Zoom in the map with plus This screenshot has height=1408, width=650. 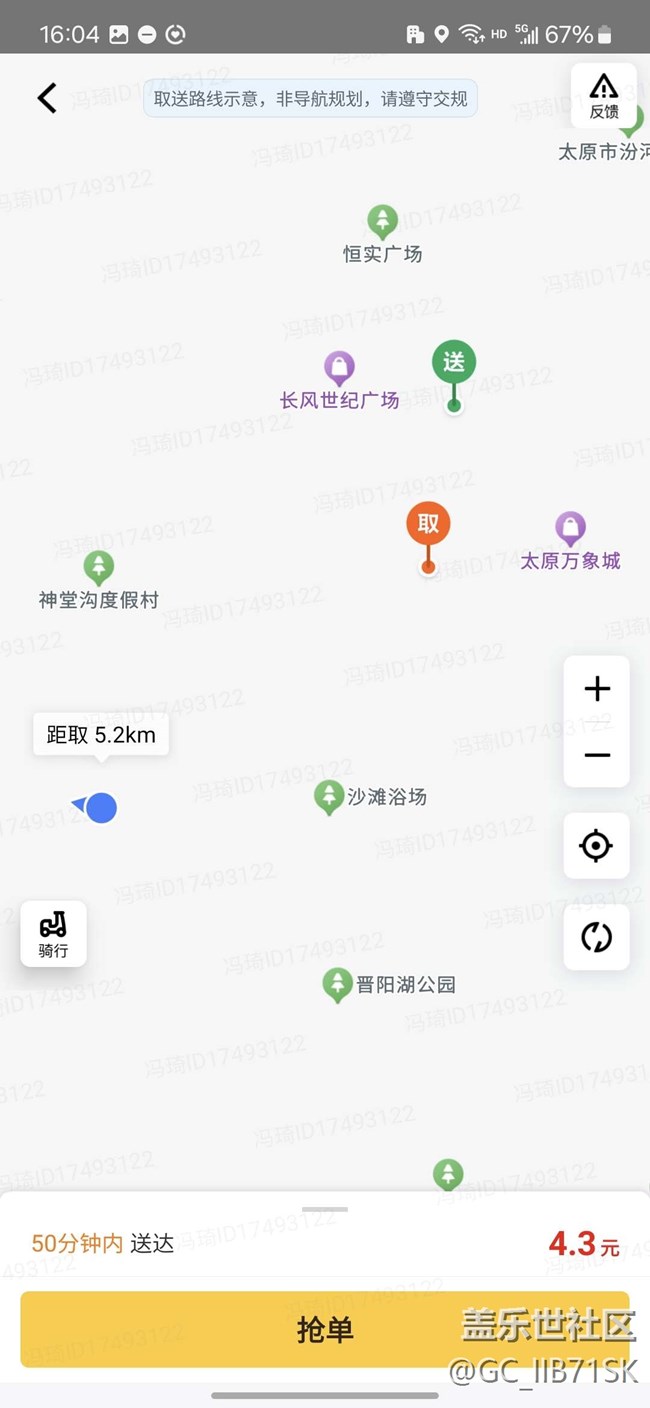(597, 689)
